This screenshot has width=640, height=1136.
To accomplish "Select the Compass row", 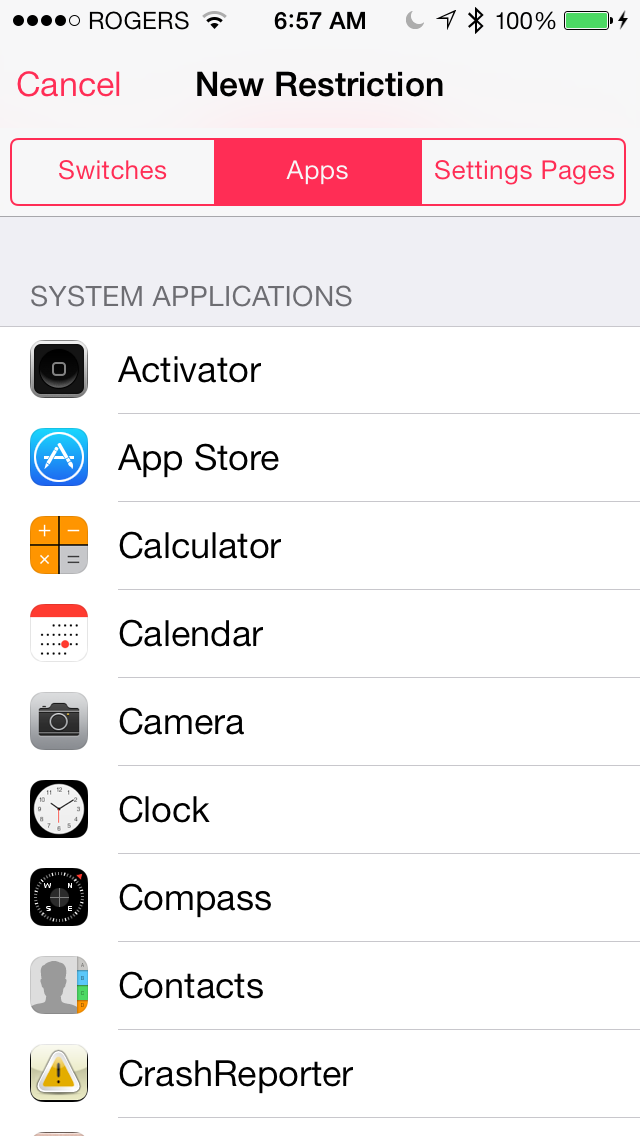I will pos(195,898).
